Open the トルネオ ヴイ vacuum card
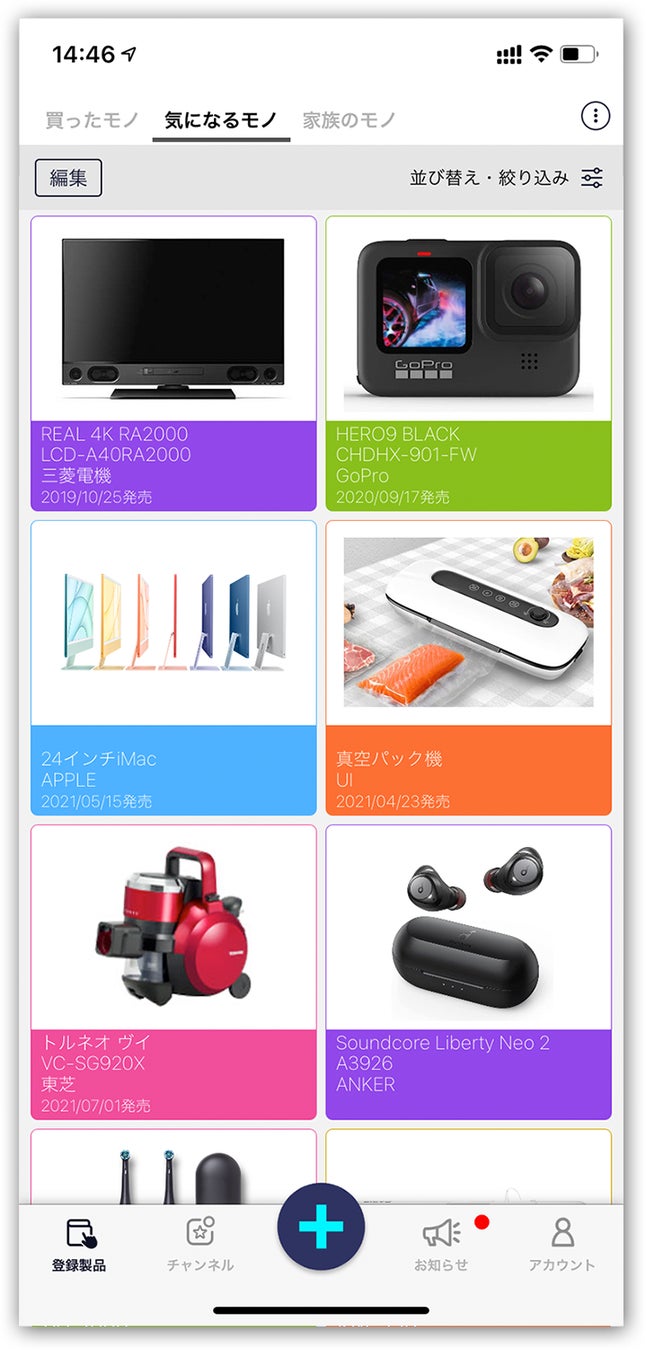646x1350 pixels. (x=173, y=971)
